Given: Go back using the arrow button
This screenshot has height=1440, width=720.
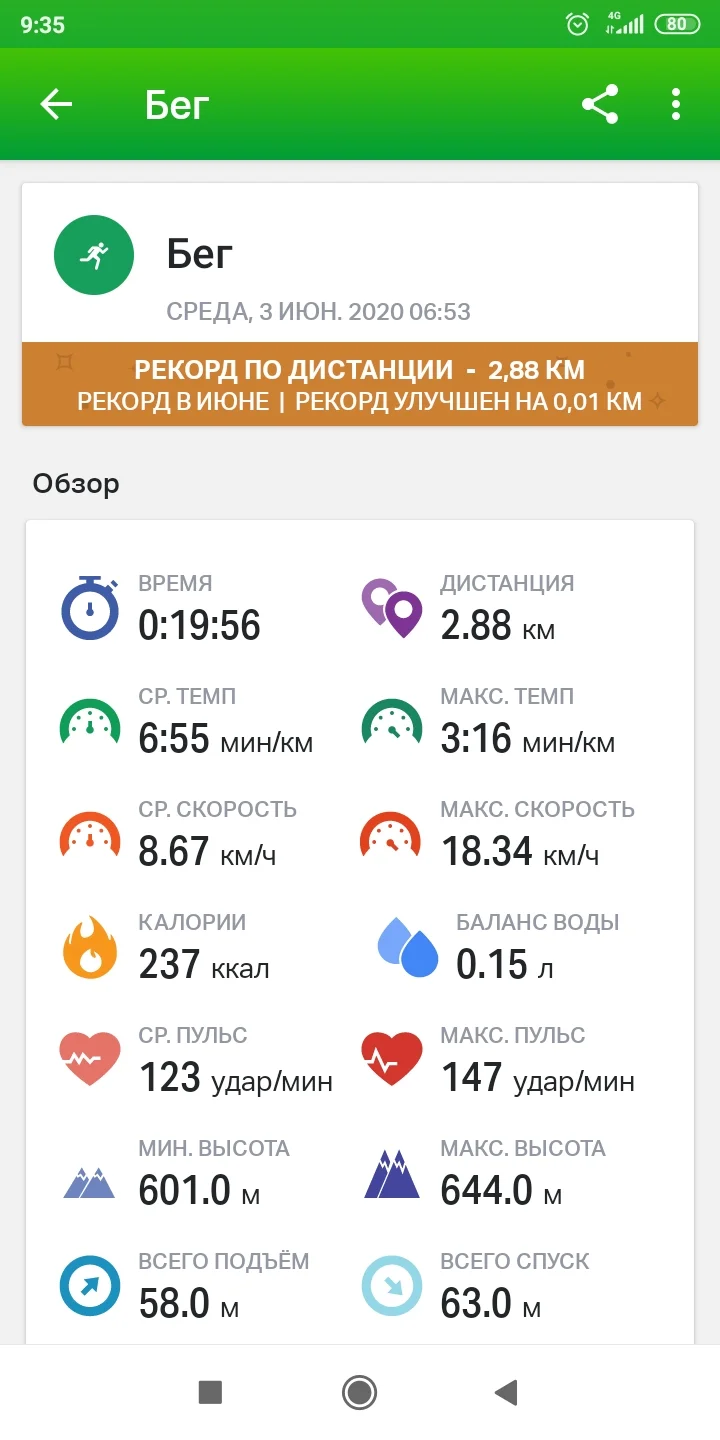Looking at the screenshot, I should [x=56, y=104].
